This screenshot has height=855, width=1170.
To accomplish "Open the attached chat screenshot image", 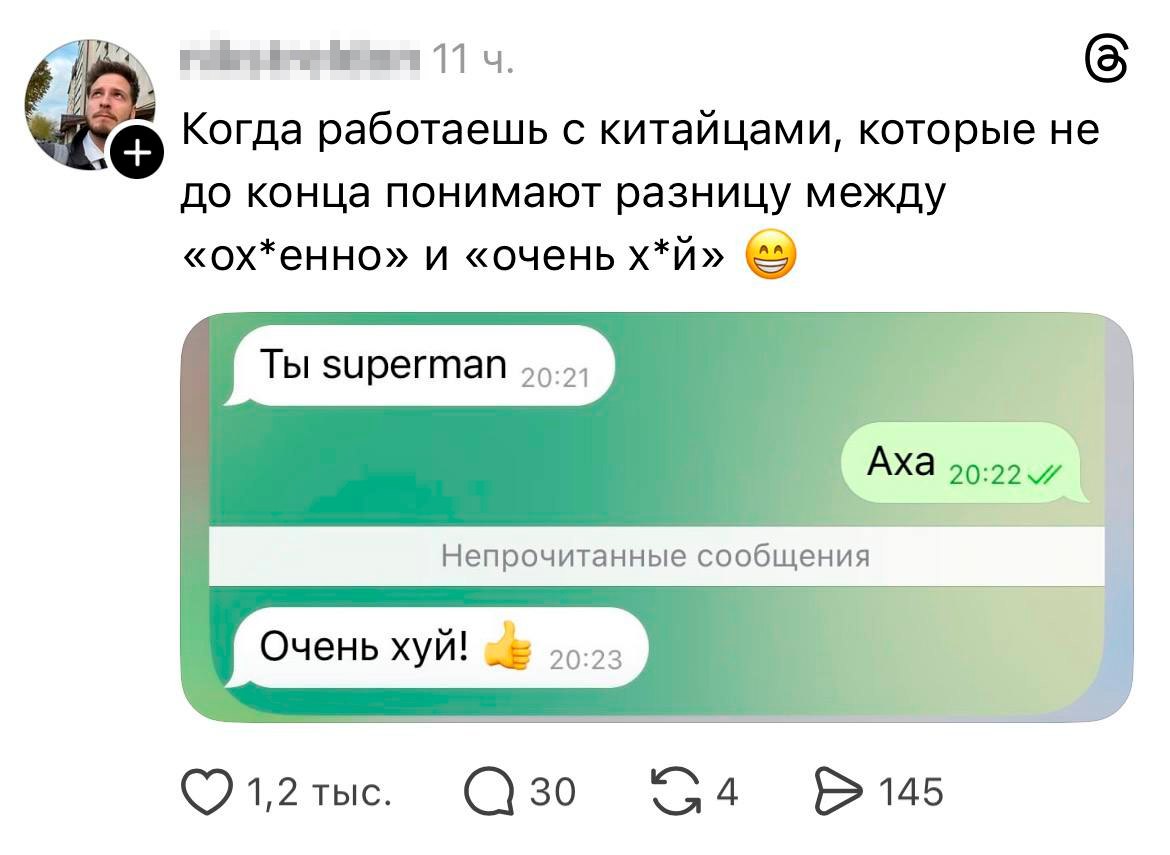I will point(657,517).
